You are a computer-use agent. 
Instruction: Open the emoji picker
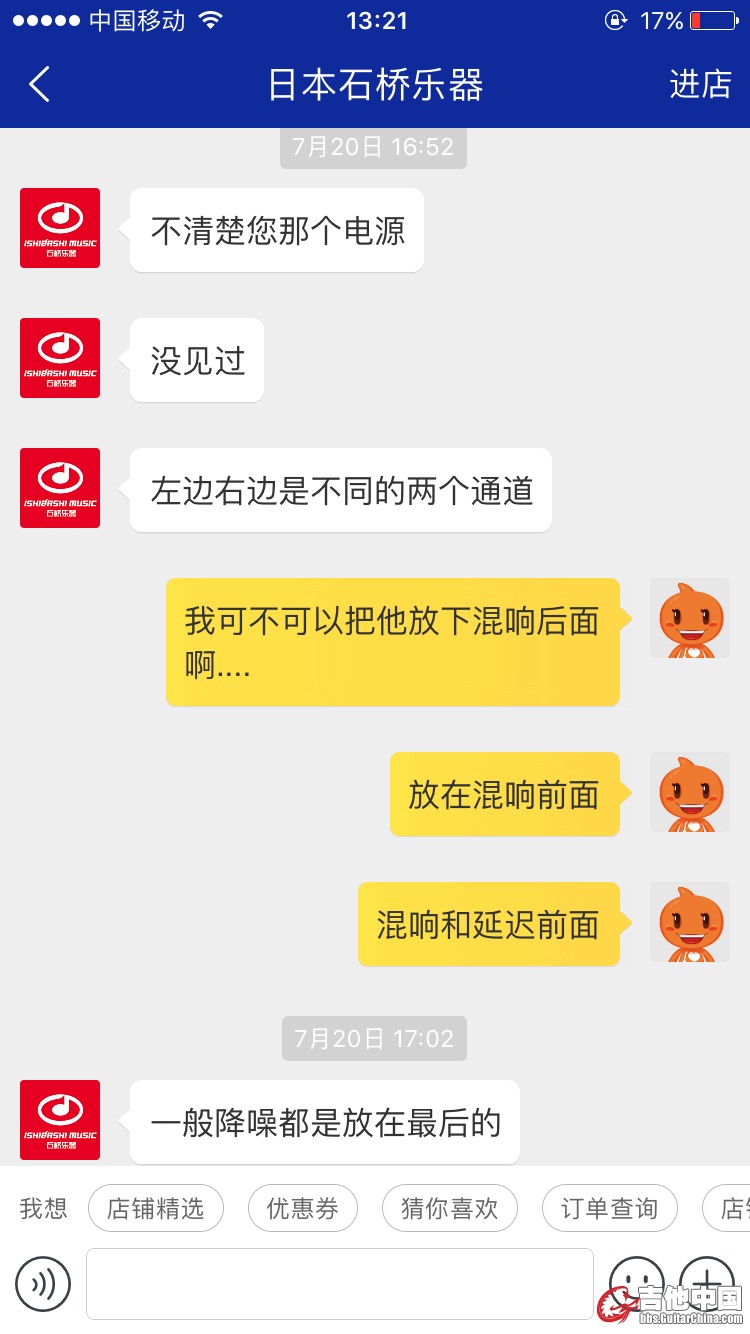point(637,1282)
